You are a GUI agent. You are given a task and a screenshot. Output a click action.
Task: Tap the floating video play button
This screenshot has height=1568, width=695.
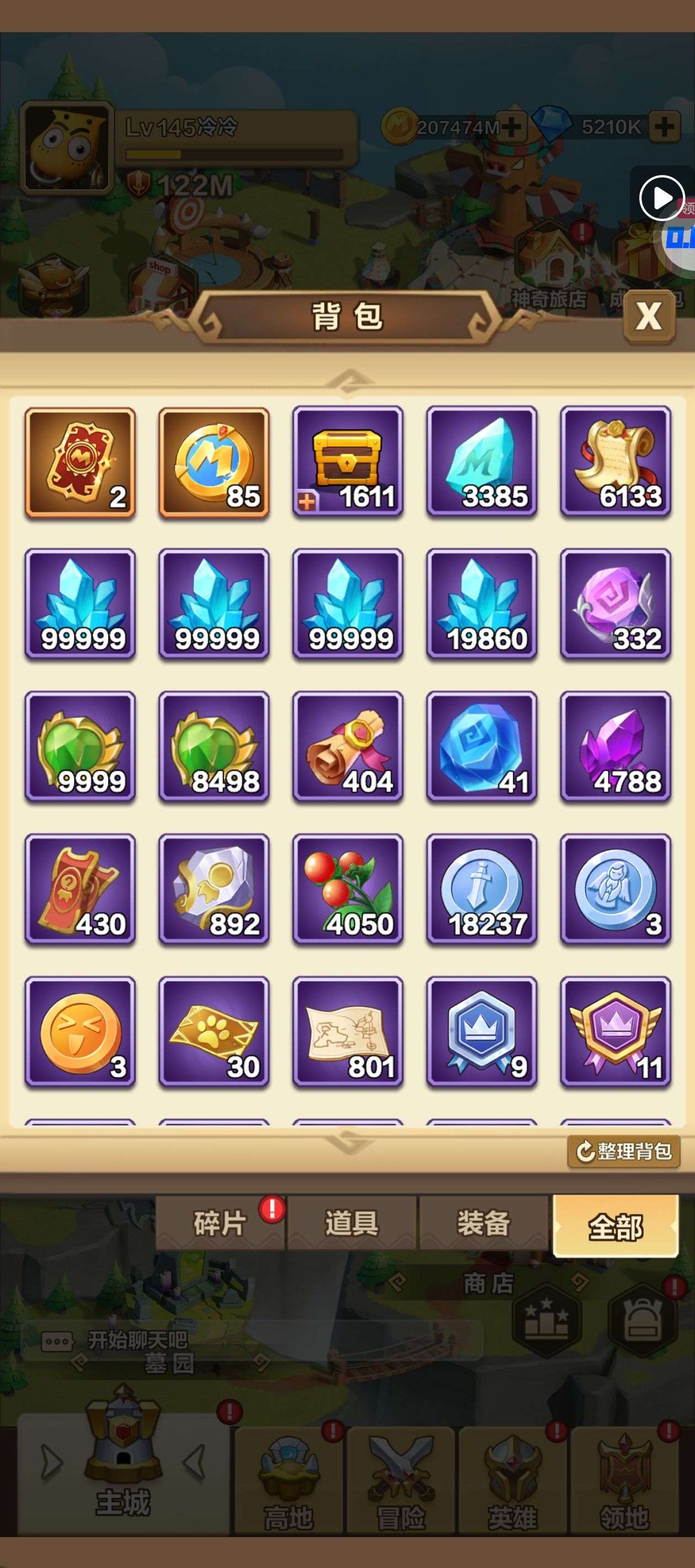point(661,198)
